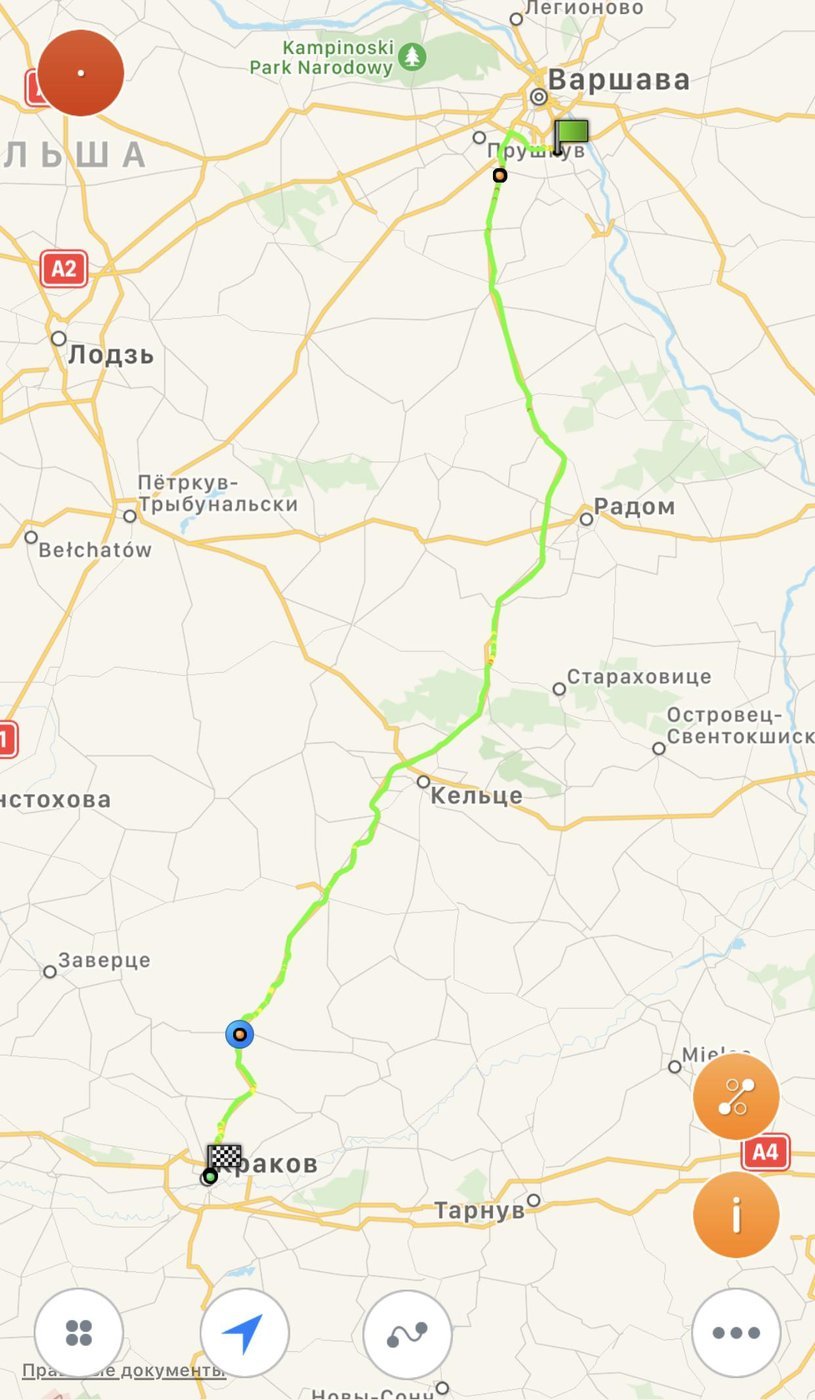The width and height of the screenshot is (815, 1400).
Task: Open the three-dot more options
Action: pyautogui.click(x=736, y=1332)
